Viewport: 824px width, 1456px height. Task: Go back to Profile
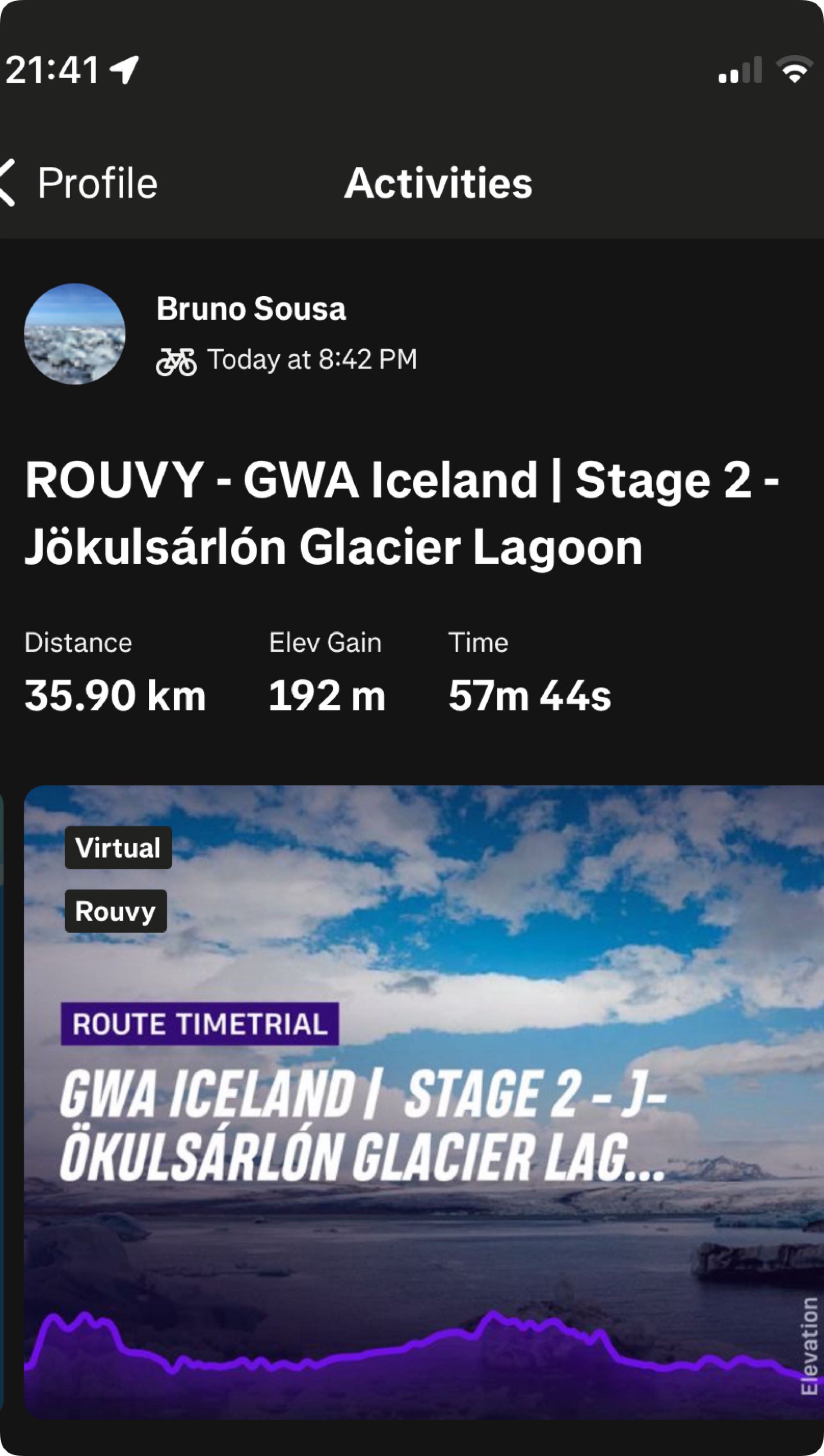click(x=79, y=183)
